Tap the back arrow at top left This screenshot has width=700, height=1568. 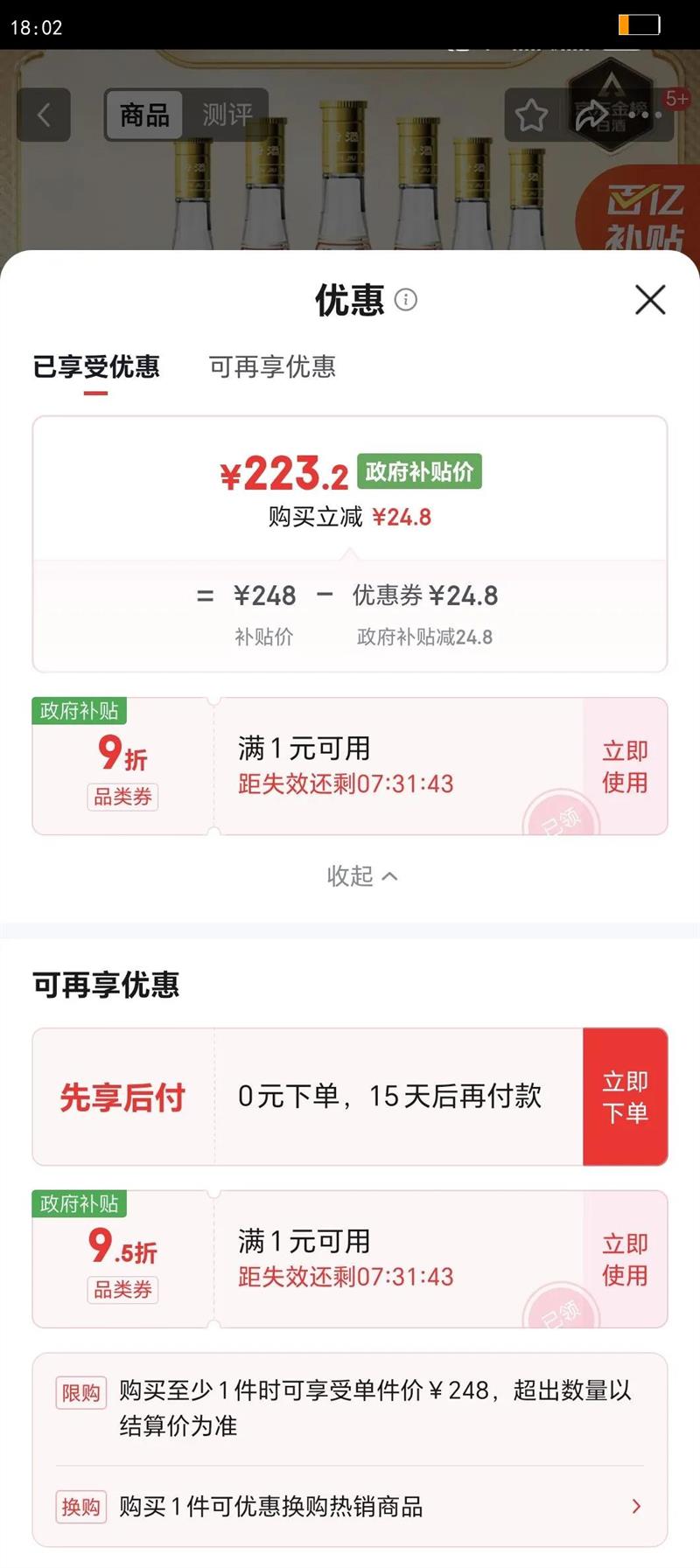pyautogui.click(x=44, y=115)
